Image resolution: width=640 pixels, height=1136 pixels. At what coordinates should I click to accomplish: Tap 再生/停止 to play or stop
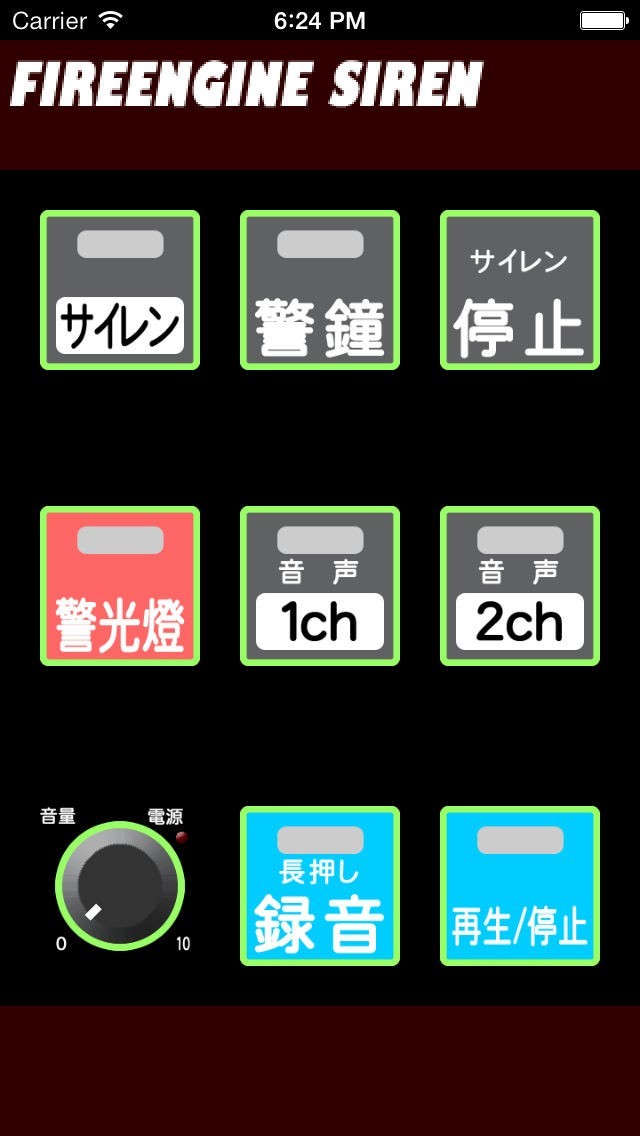pos(520,886)
